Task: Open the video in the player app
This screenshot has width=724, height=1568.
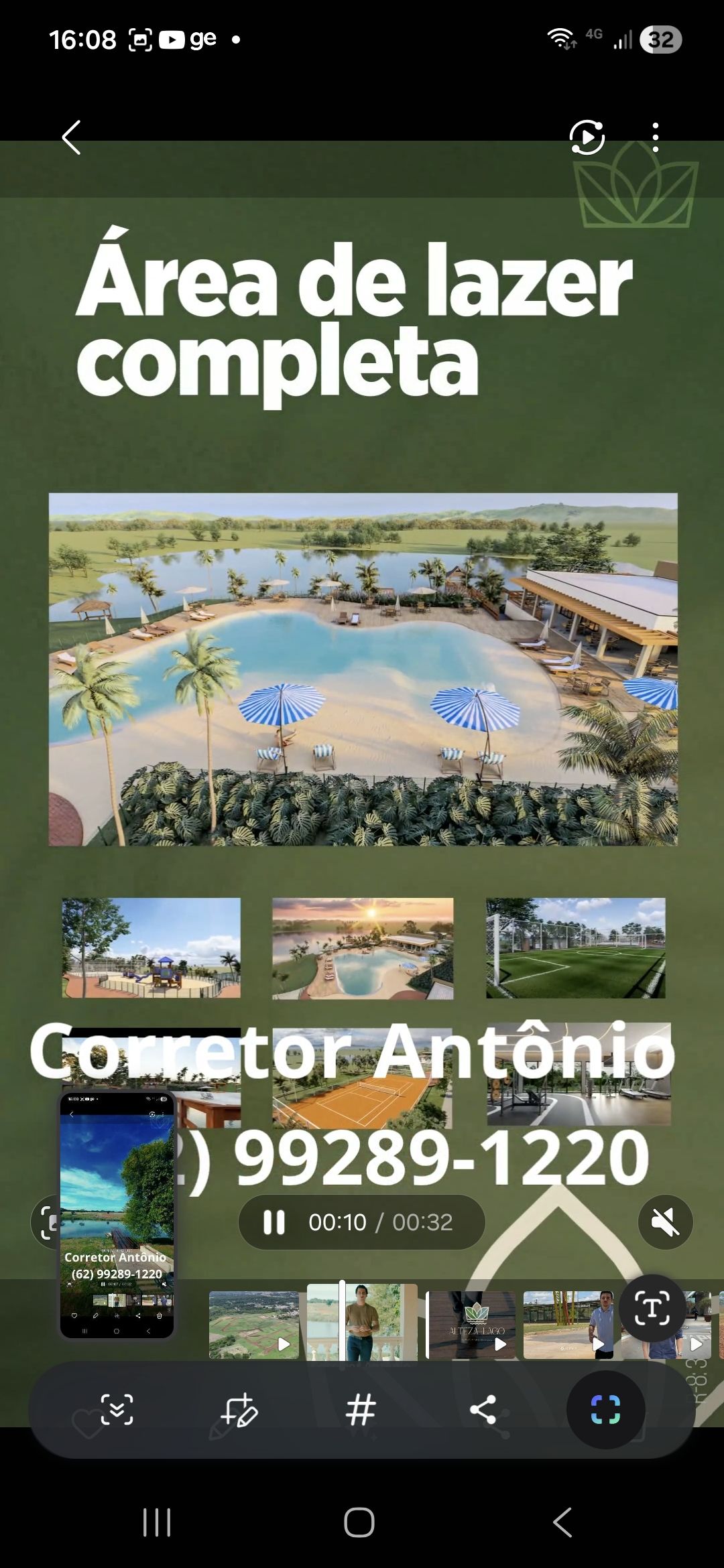Action: pyautogui.click(x=587, y=137)
